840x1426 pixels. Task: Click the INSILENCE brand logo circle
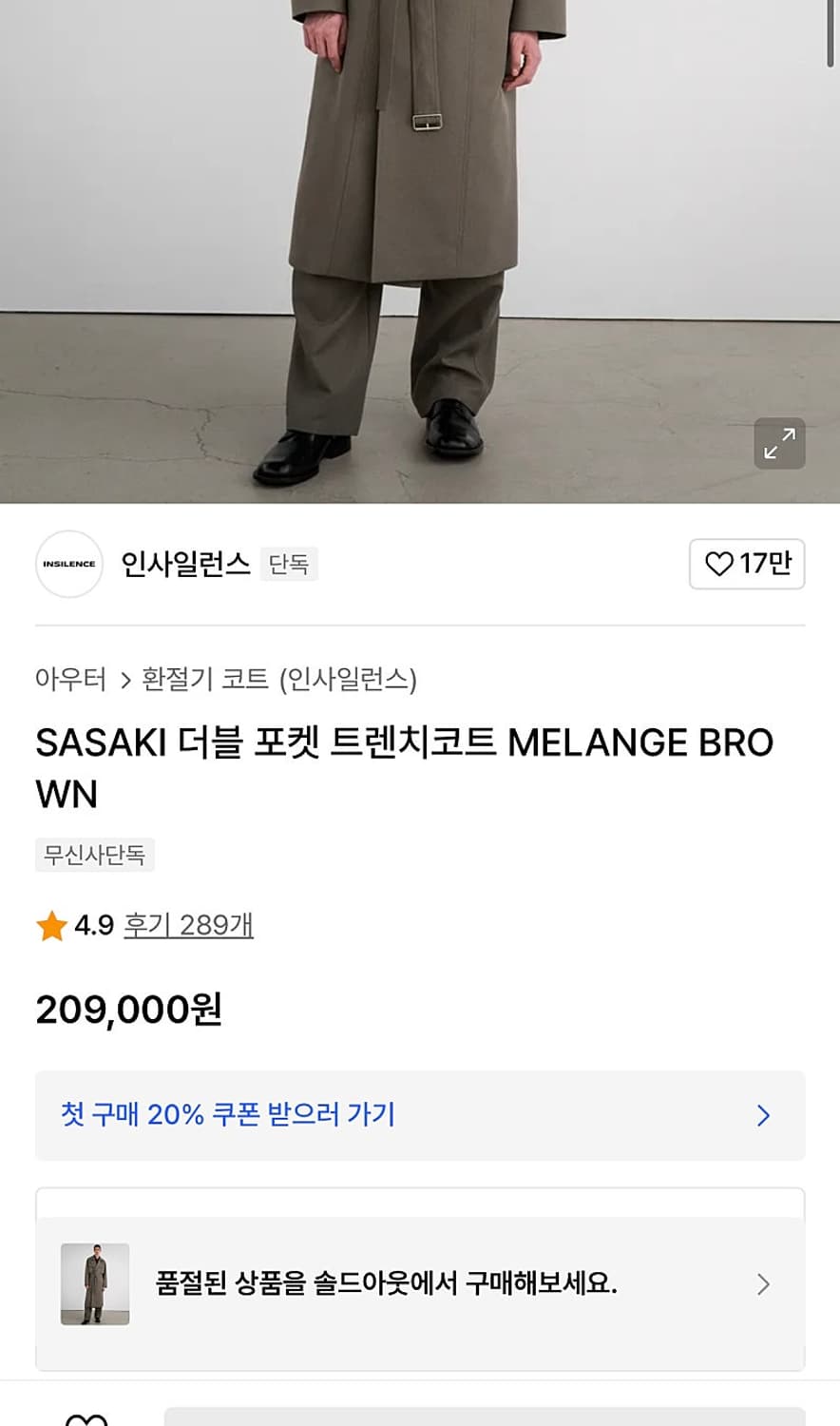[x=68, y=564]
